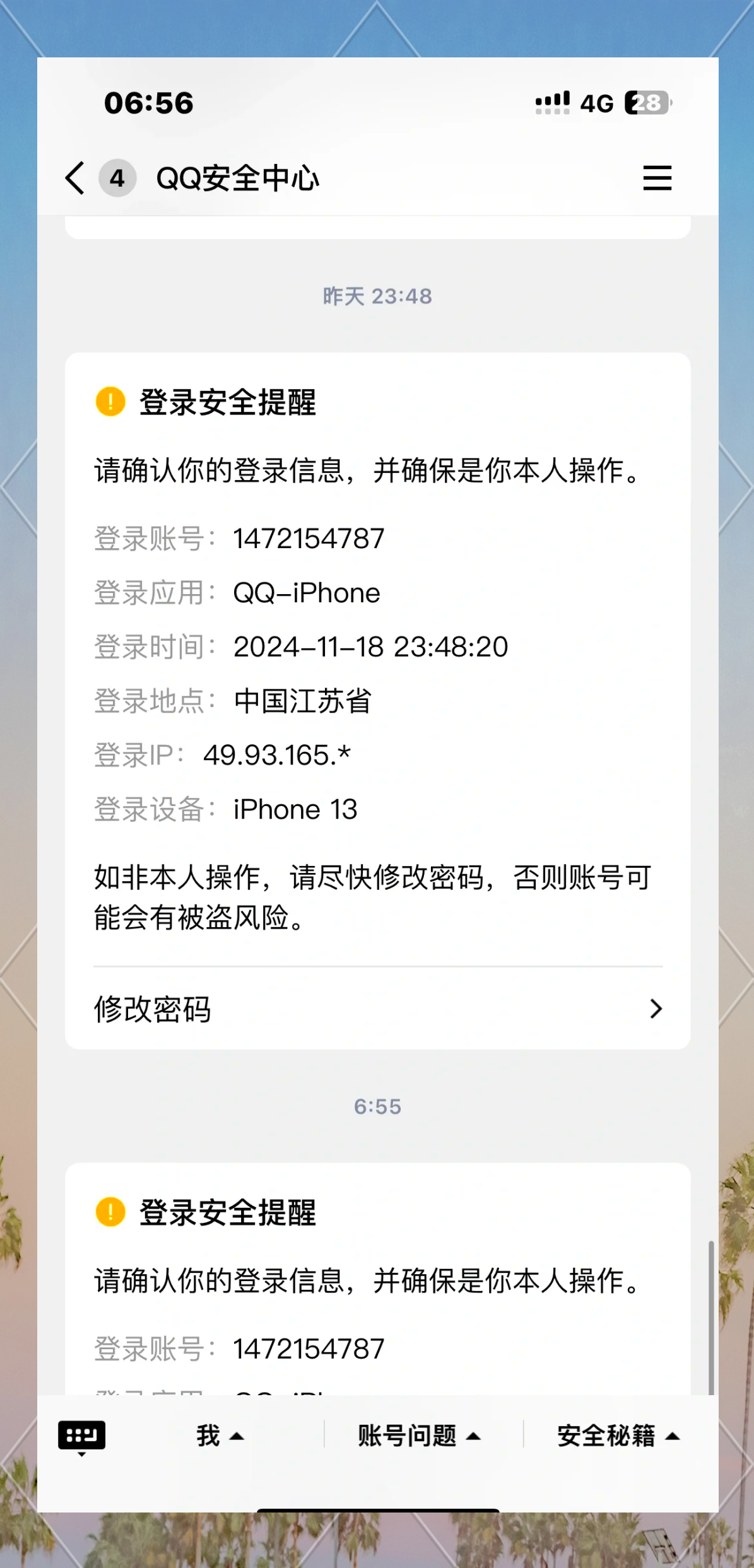Open 修改密码 in the 23:48 alert
The image size is (754, 1568).
(377, 1009)
